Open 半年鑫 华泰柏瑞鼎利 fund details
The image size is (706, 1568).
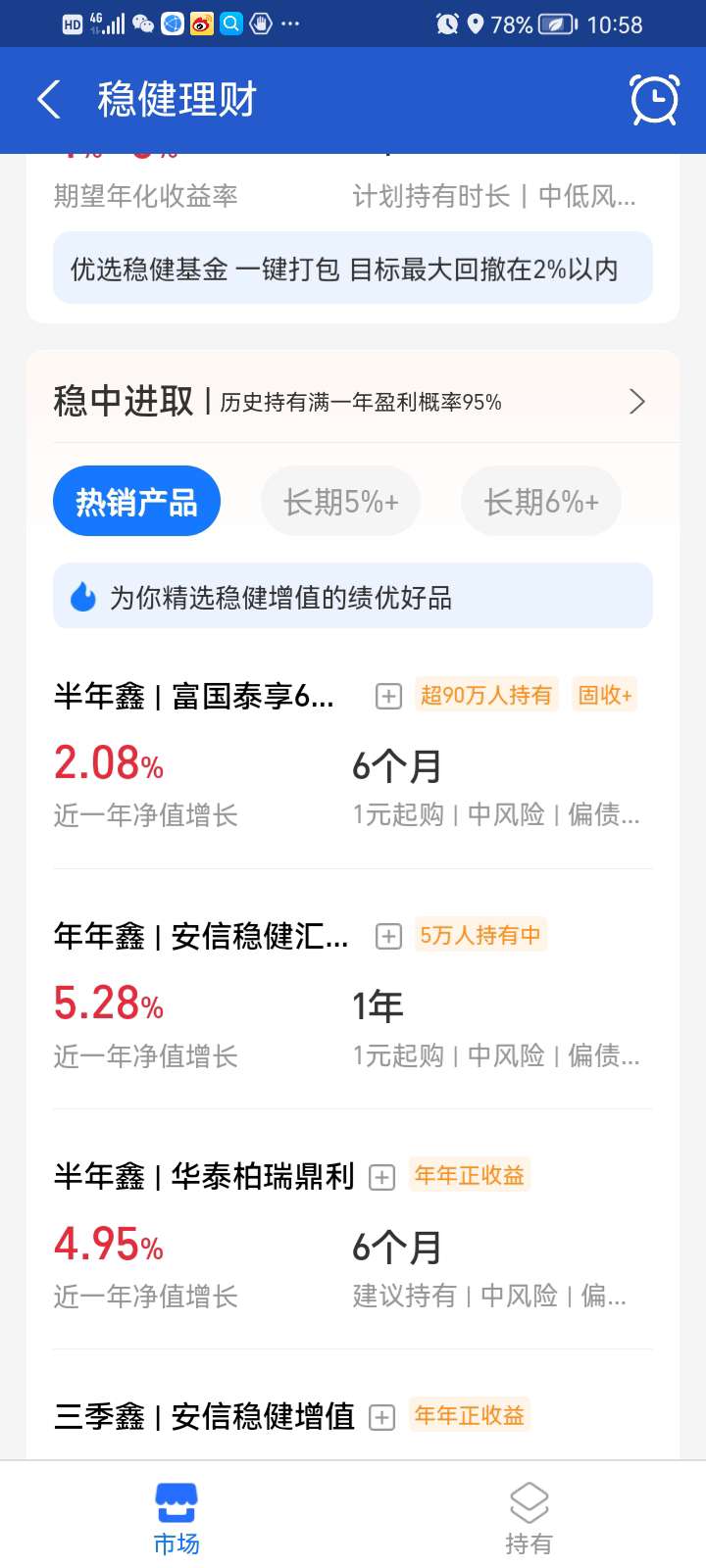tap(204, 1177)
